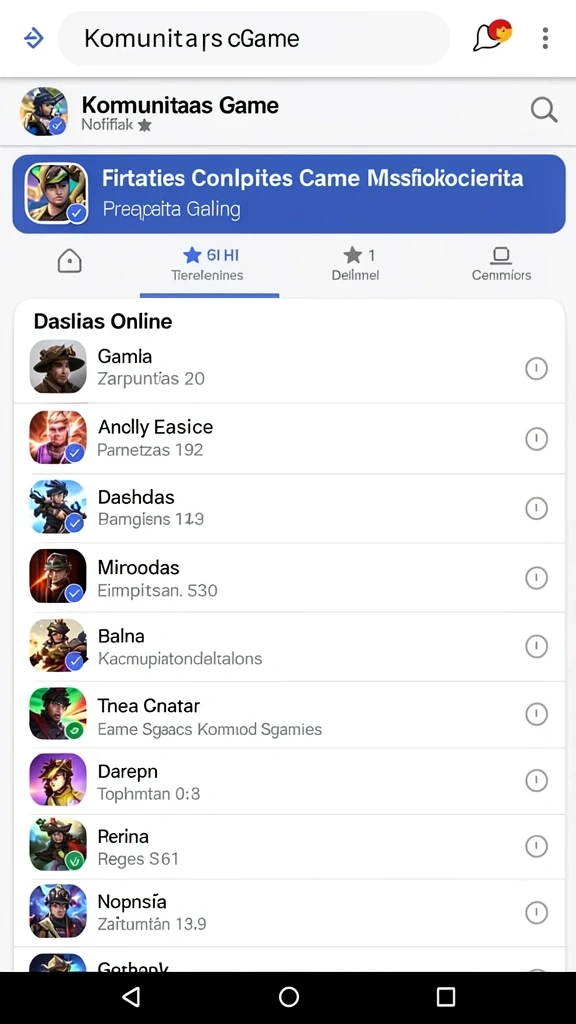Tap the info icon on Rerina row
The width and height of the screenshot is (576, 1024).
536,846
